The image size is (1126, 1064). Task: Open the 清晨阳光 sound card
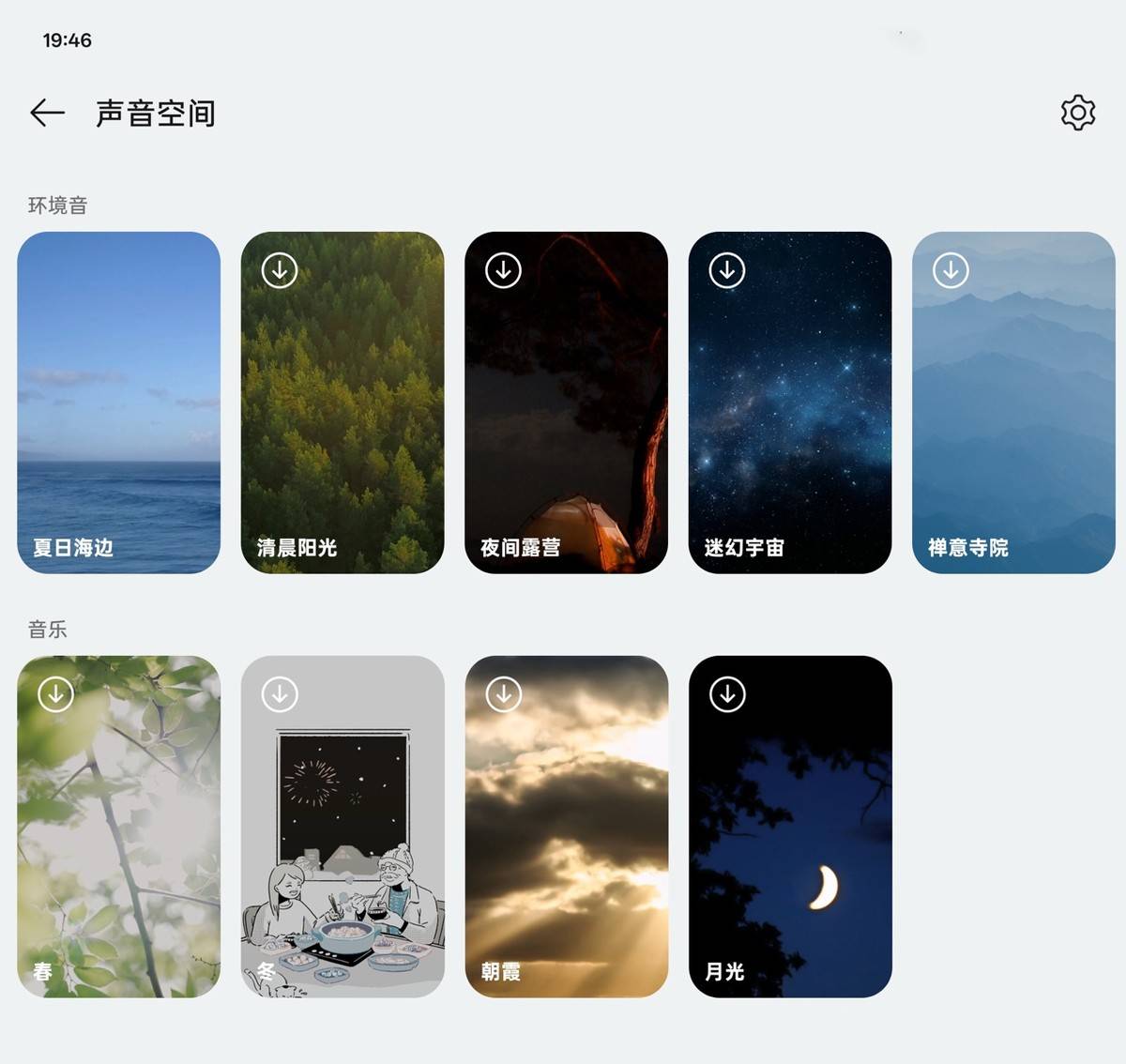[x=342, y=403]
